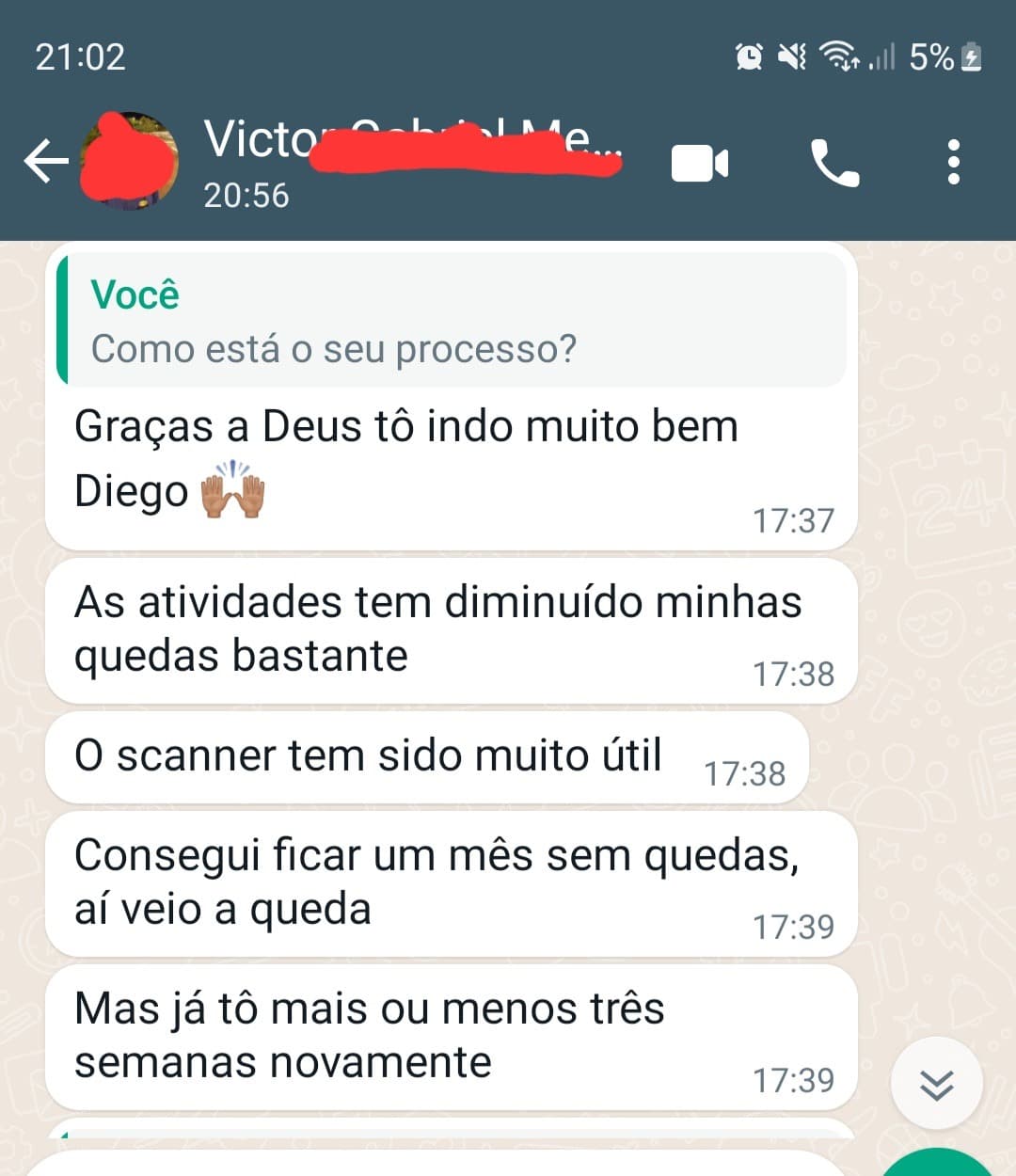The width and height of the screenshot is (1016, 1176).
Task: Tap the back arrow to exit the chat
Action: [x=44, y=162]
